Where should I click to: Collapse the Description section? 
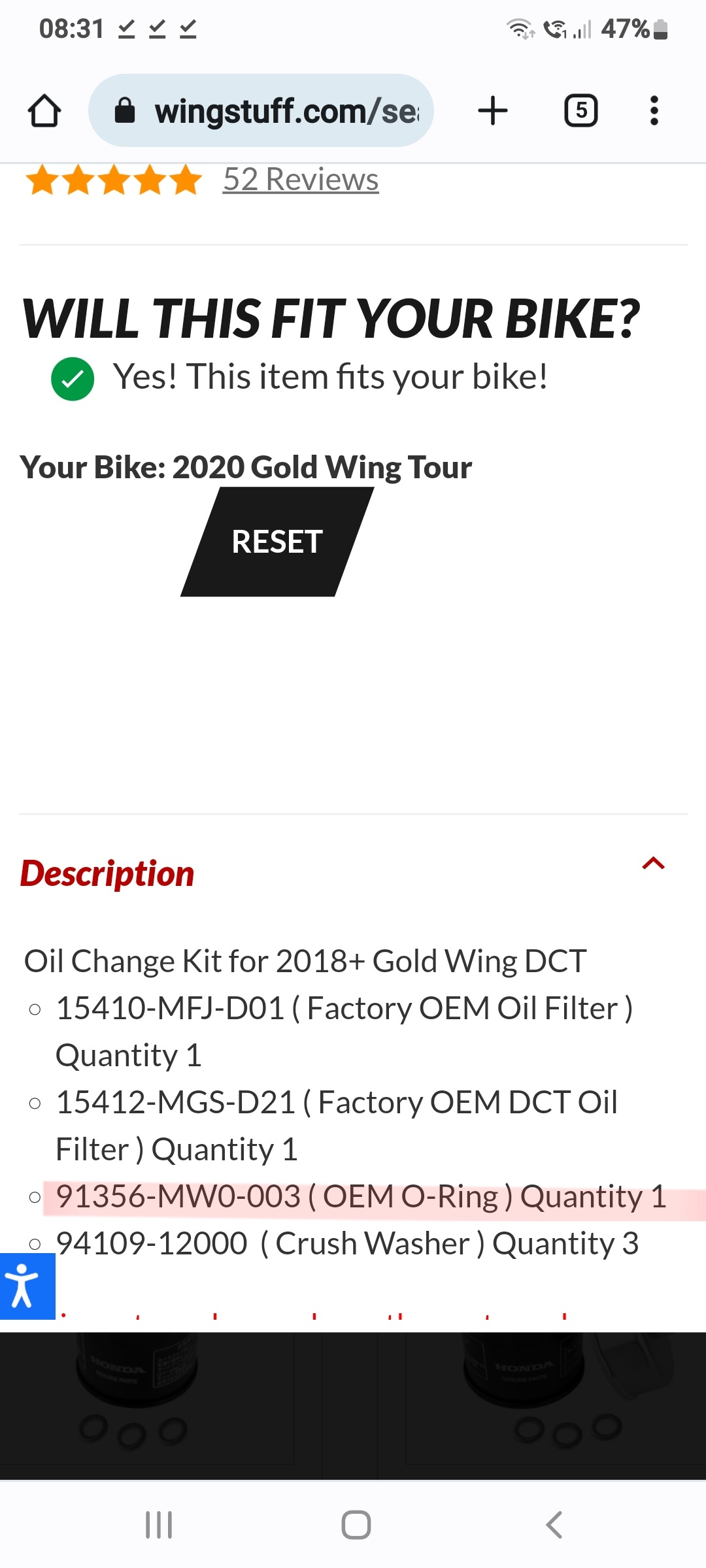click(x=653, y=864)
